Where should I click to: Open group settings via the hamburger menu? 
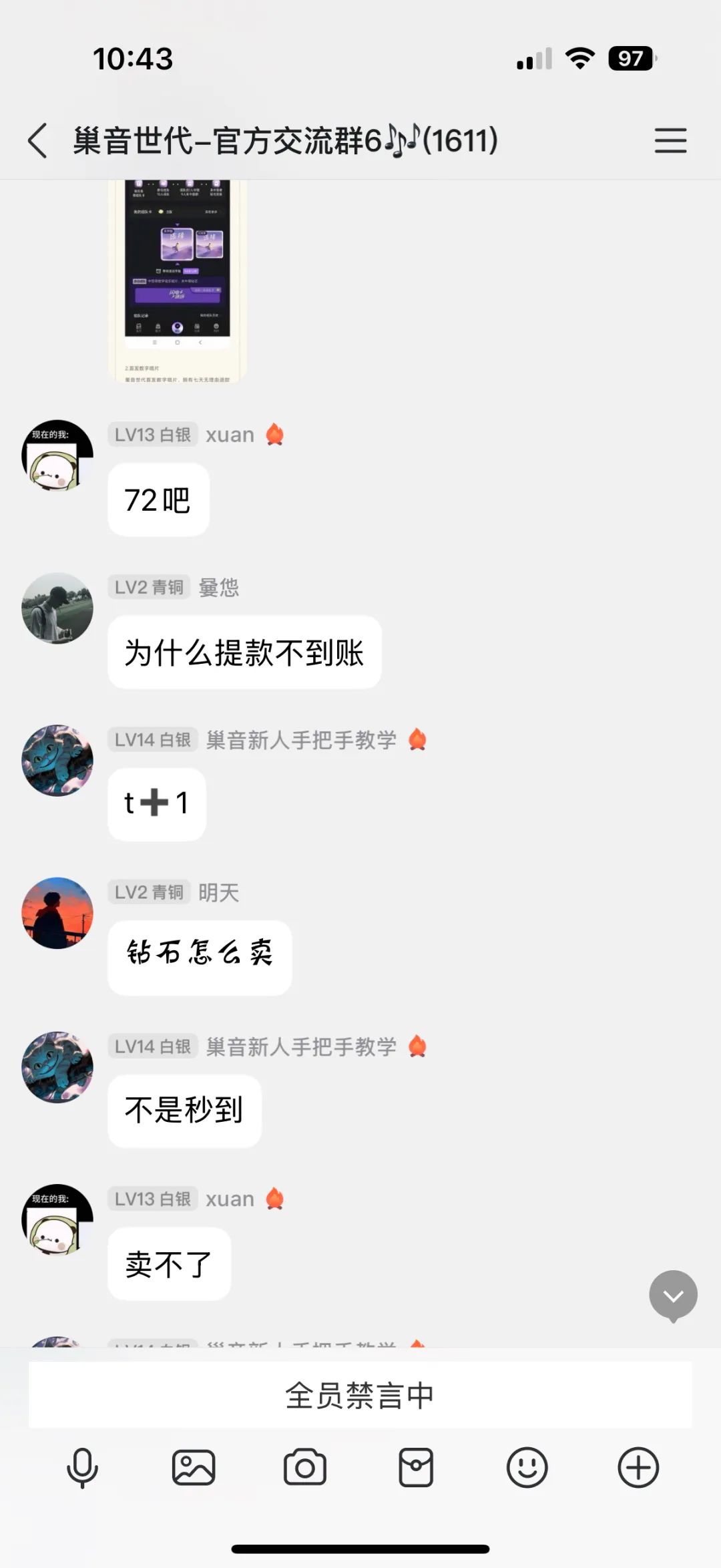[x=671, y=141]
